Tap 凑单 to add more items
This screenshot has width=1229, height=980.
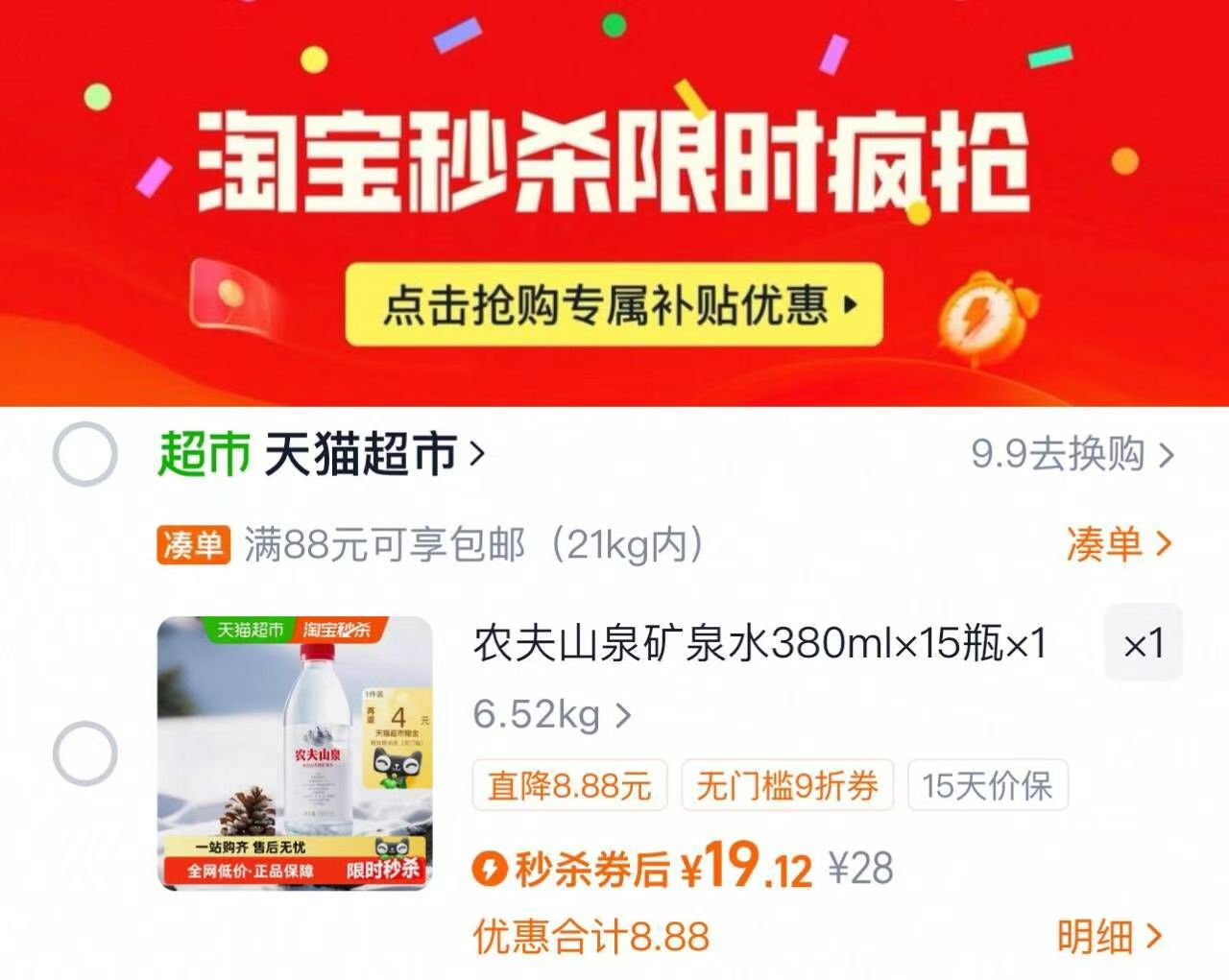1118,544
